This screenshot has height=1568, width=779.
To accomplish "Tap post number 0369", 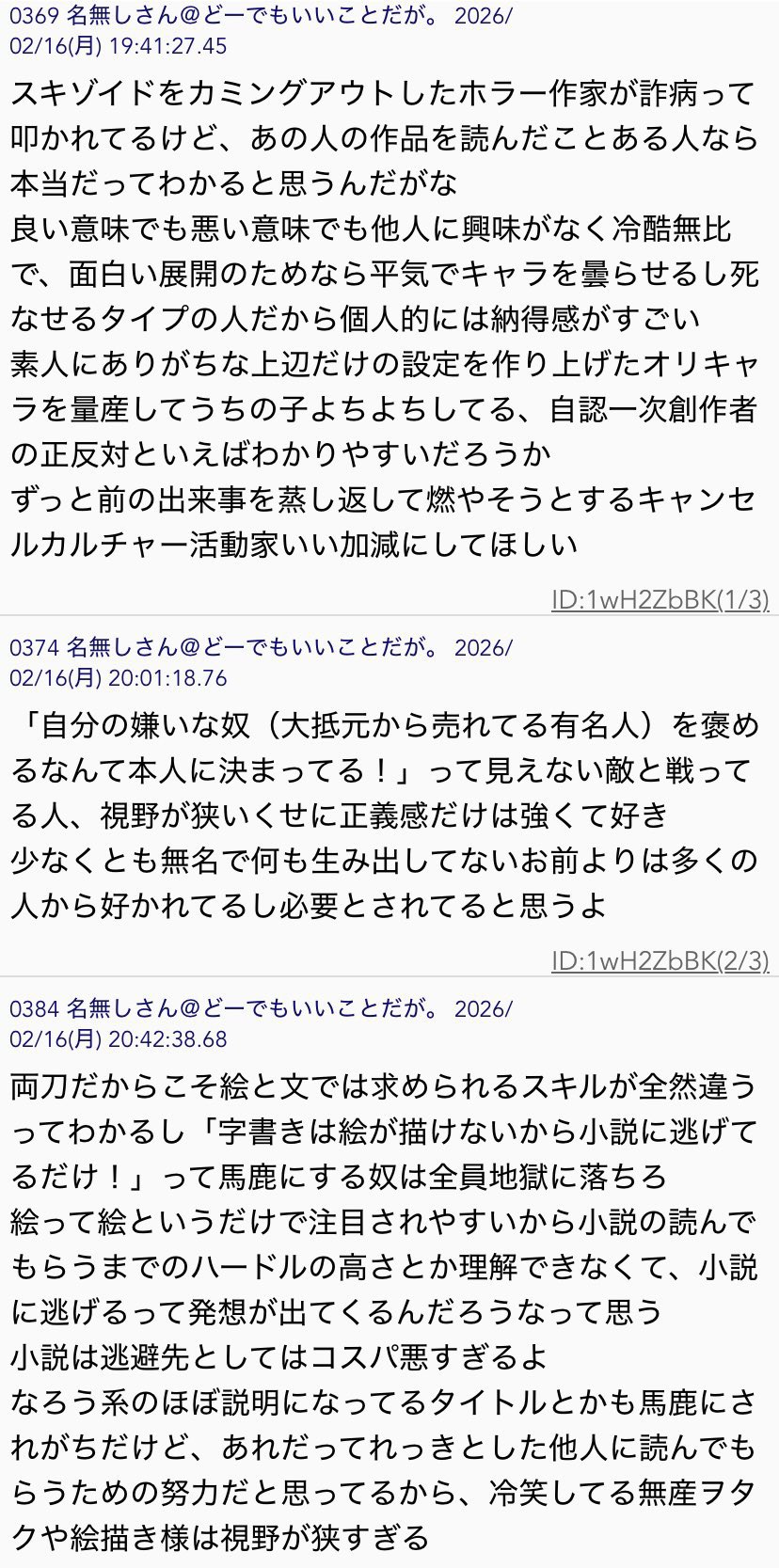I will point(34,16).
